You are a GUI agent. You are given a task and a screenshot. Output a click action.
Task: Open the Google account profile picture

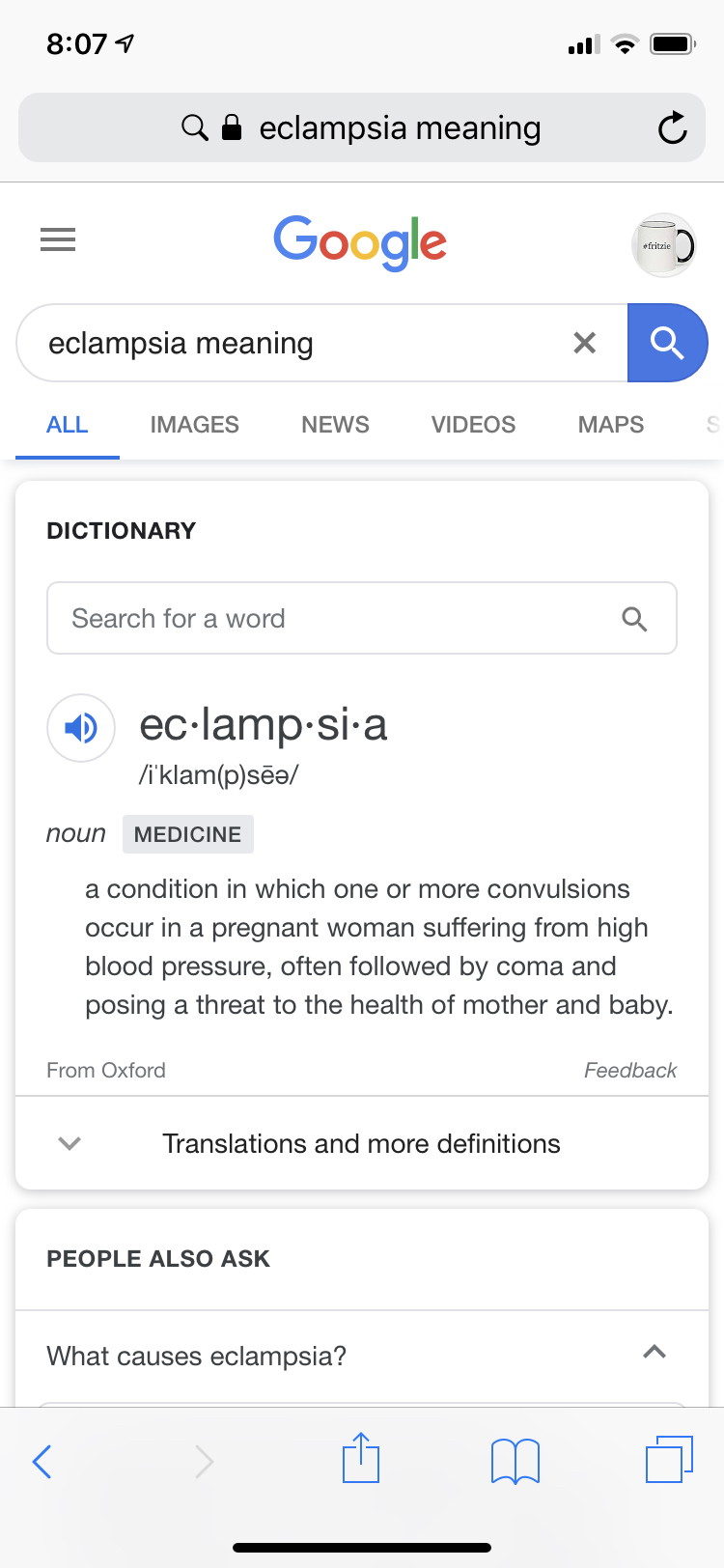point(663,245)
